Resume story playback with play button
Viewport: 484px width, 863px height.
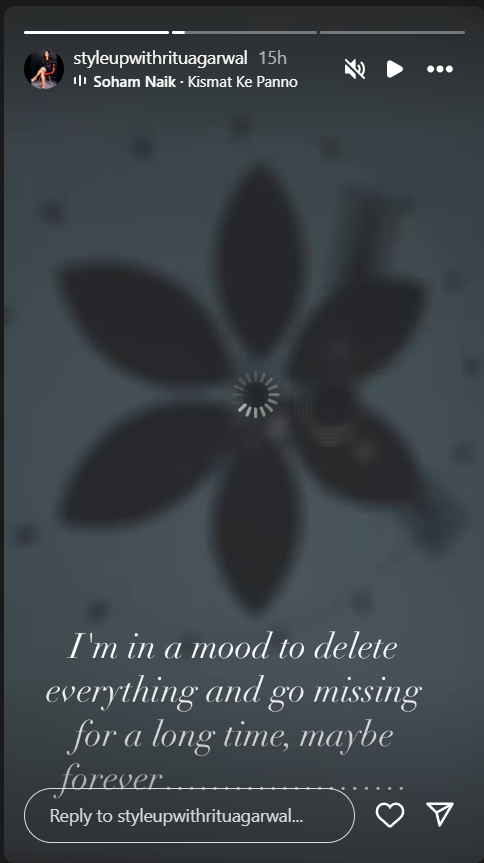(394, 69)
